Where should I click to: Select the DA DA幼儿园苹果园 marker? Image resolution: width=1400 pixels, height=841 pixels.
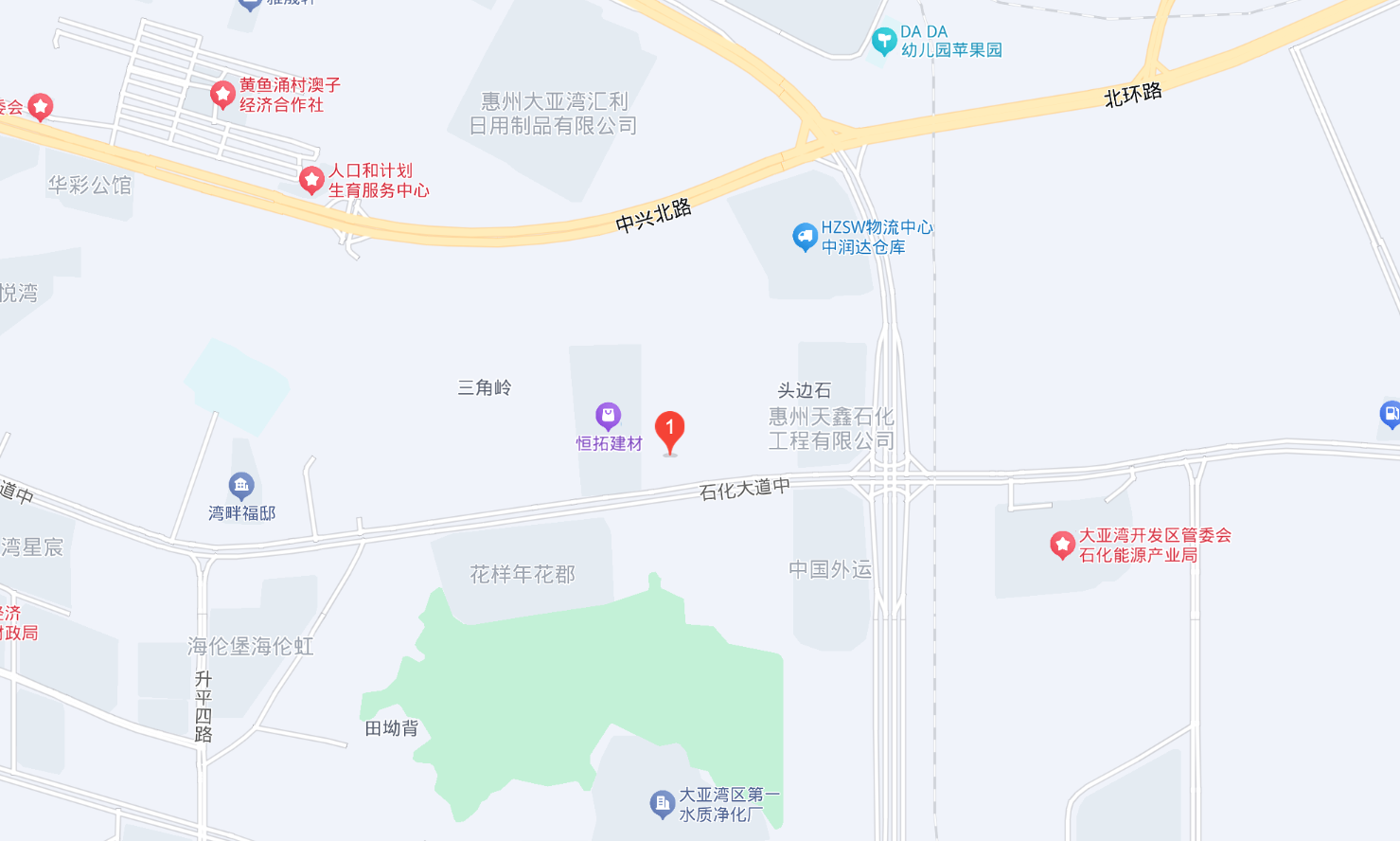point(884,41)
